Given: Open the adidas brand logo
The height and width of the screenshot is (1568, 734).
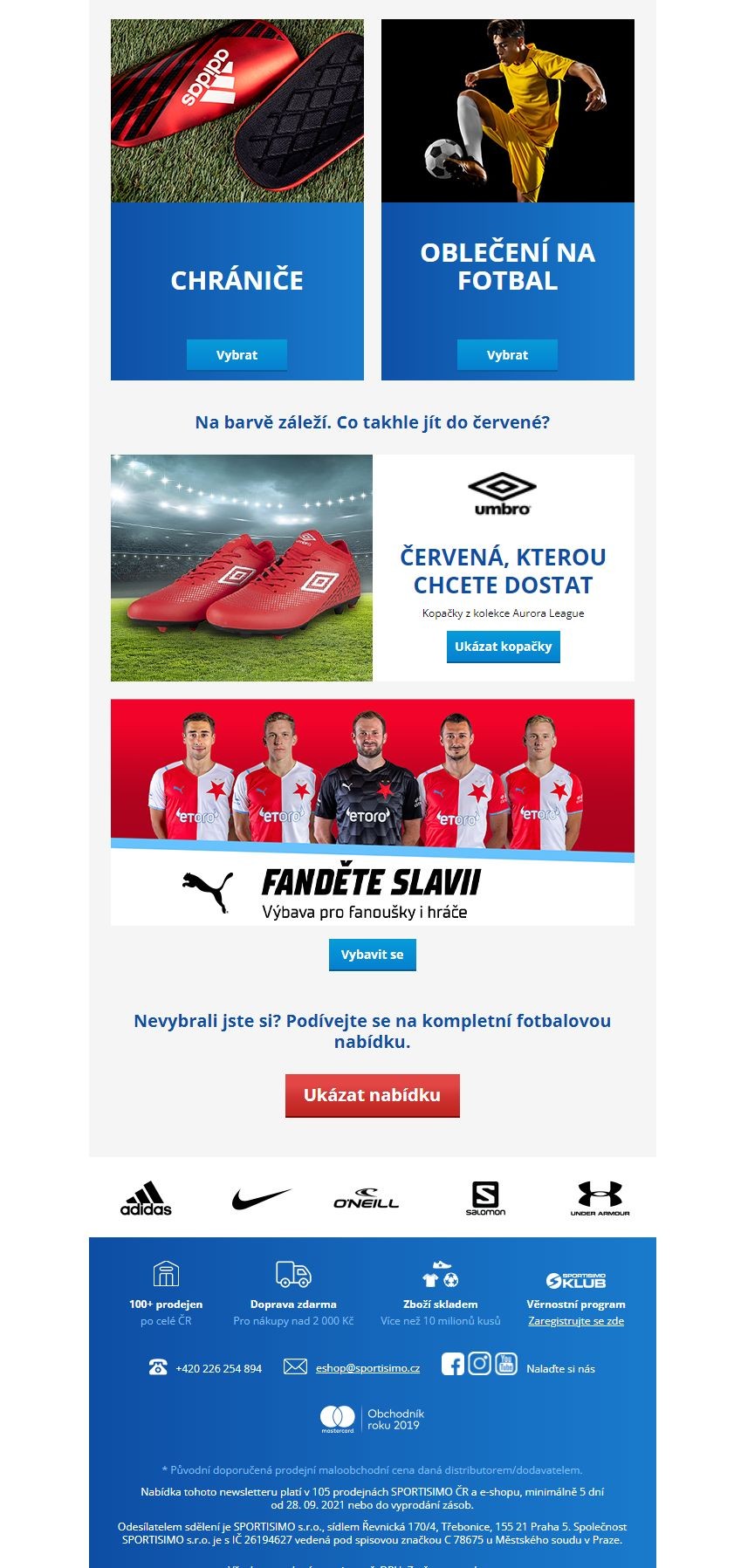Looking at the screenshot, I should [x=146, y=1198].
